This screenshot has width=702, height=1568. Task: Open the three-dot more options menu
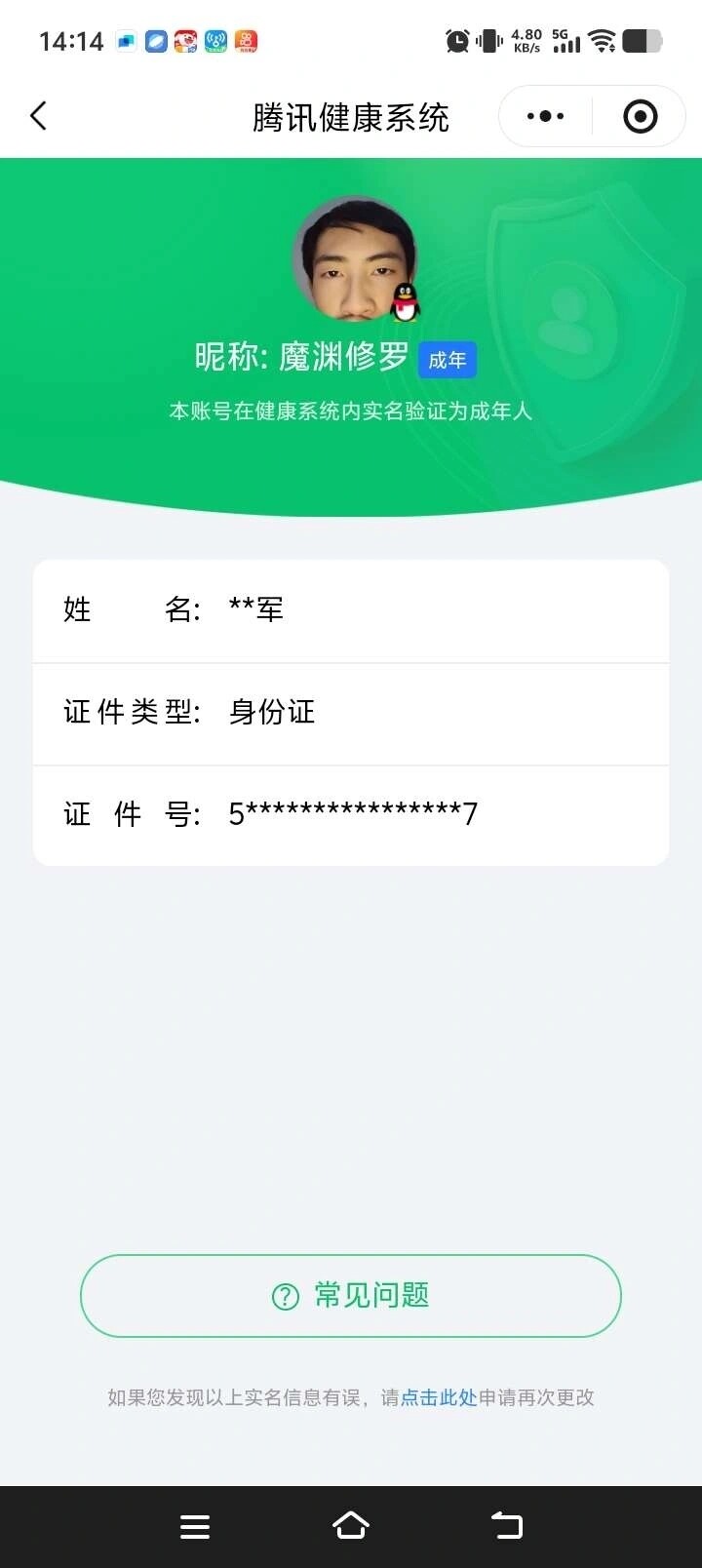[544, 115]
